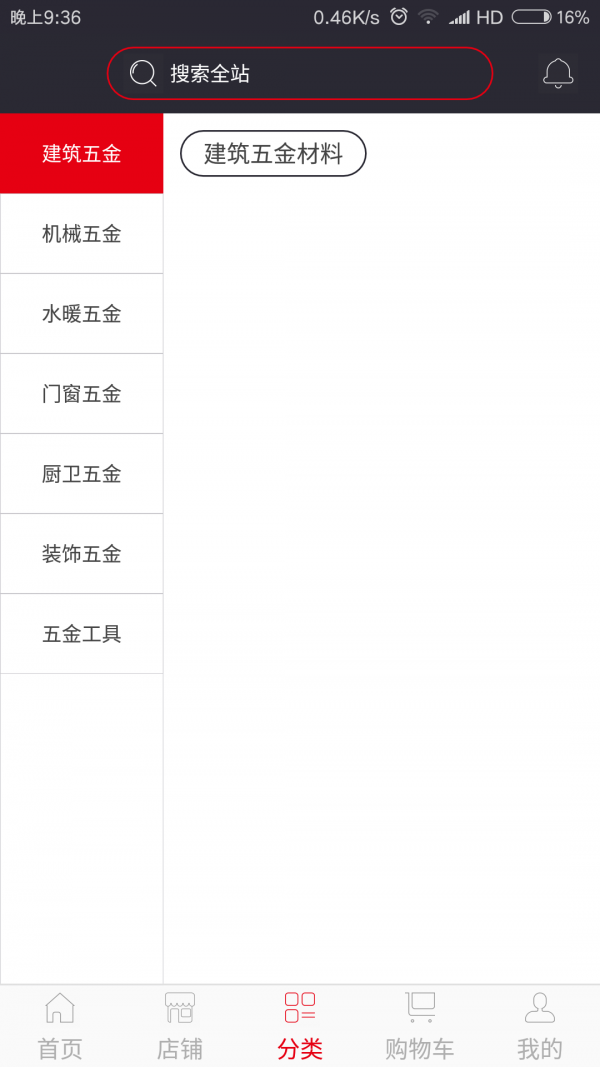Open the 购物车 tab
Viewport: 600px width, 1067px height.
420,1026
